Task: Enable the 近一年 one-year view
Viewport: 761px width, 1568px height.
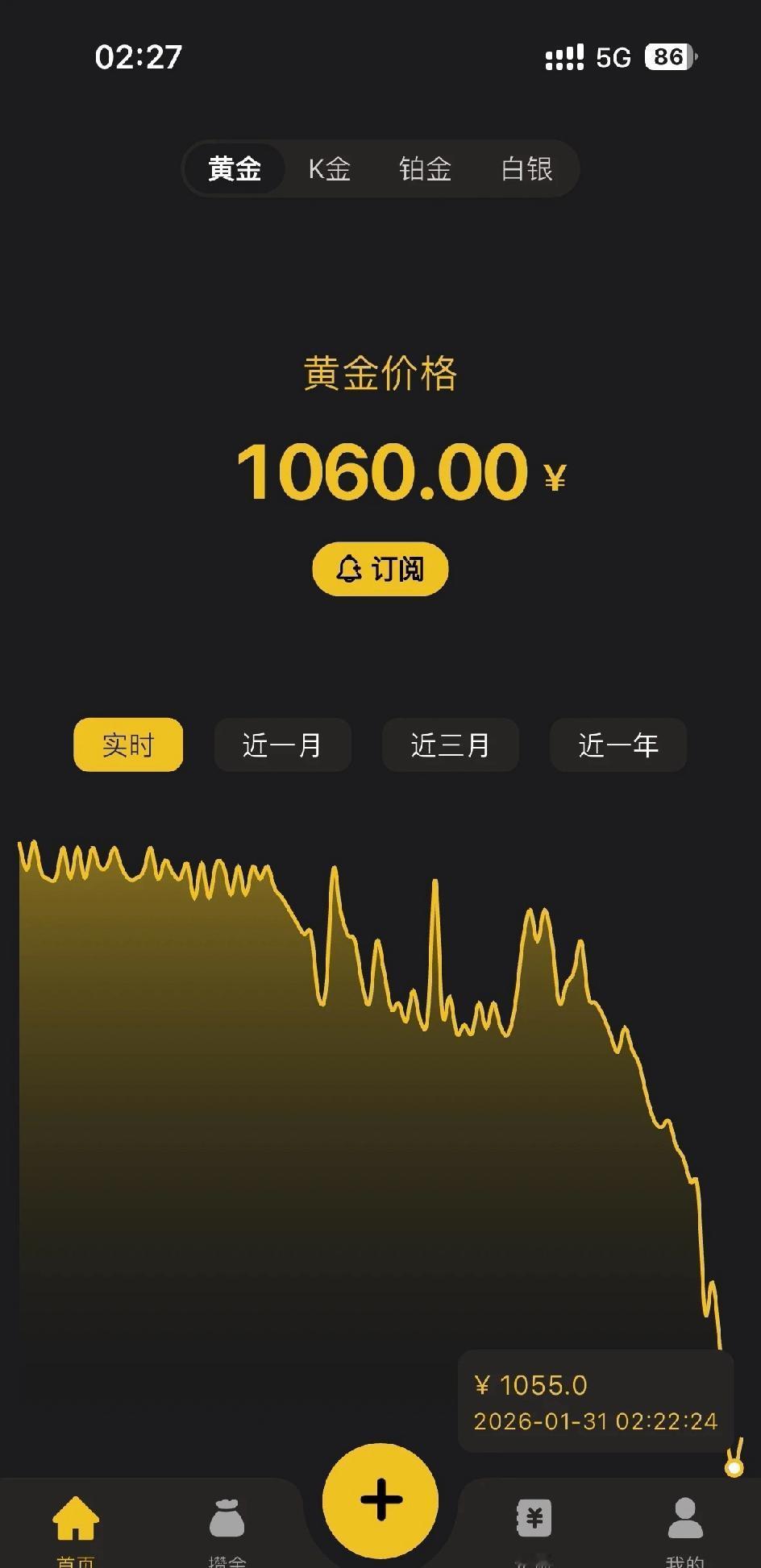Action: point(618,745)
